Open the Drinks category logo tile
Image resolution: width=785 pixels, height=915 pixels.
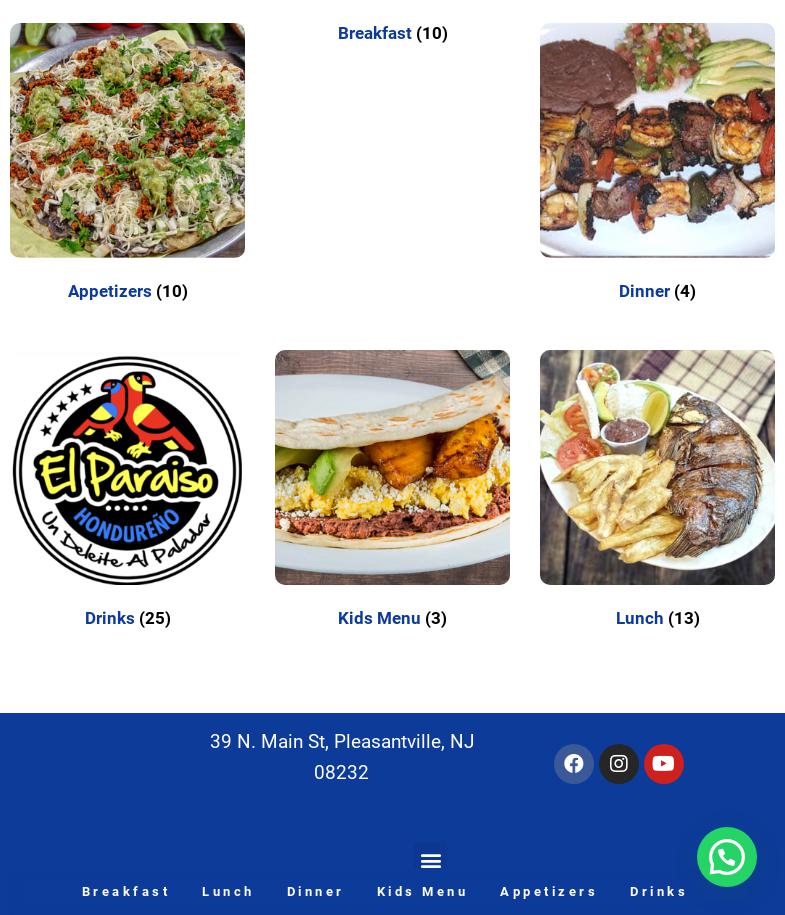[127, 468]
